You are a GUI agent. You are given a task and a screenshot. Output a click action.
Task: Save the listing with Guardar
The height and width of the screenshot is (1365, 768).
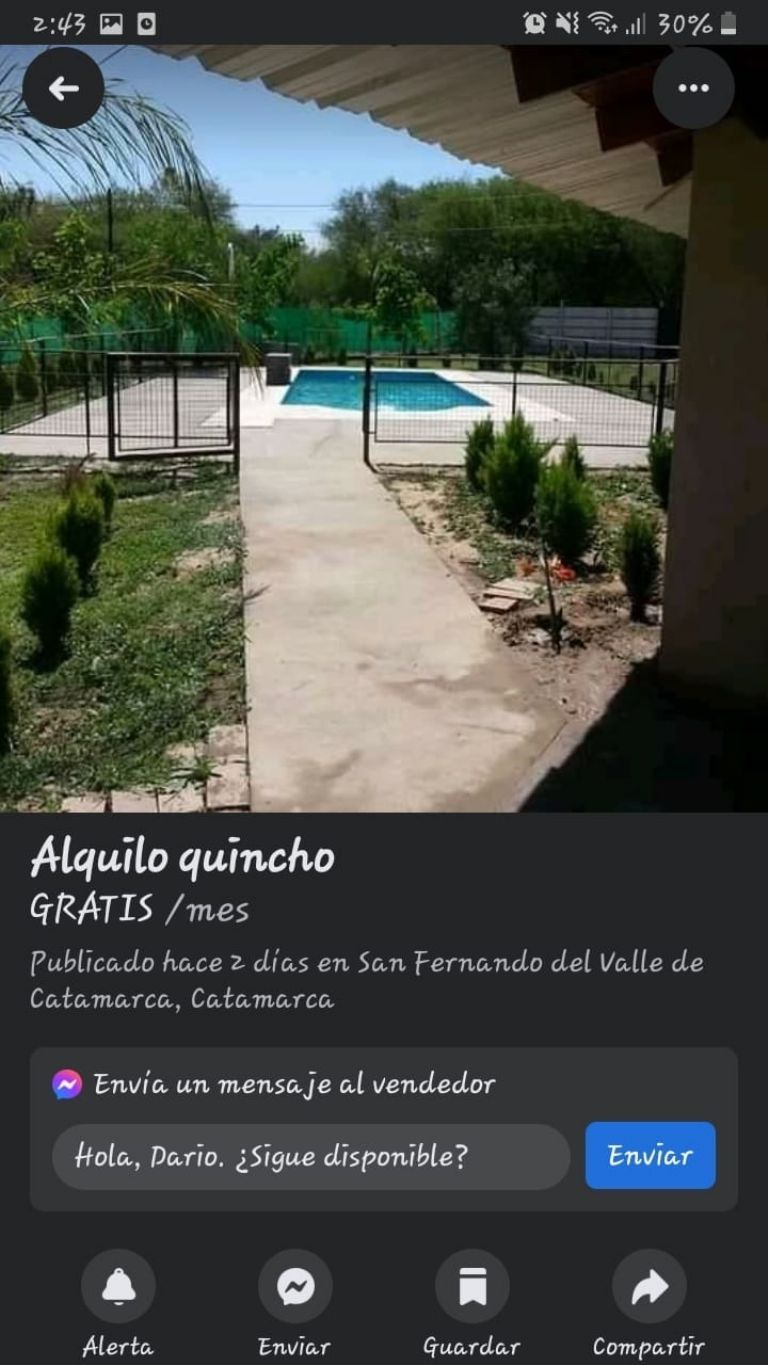tap(472, 1287)
